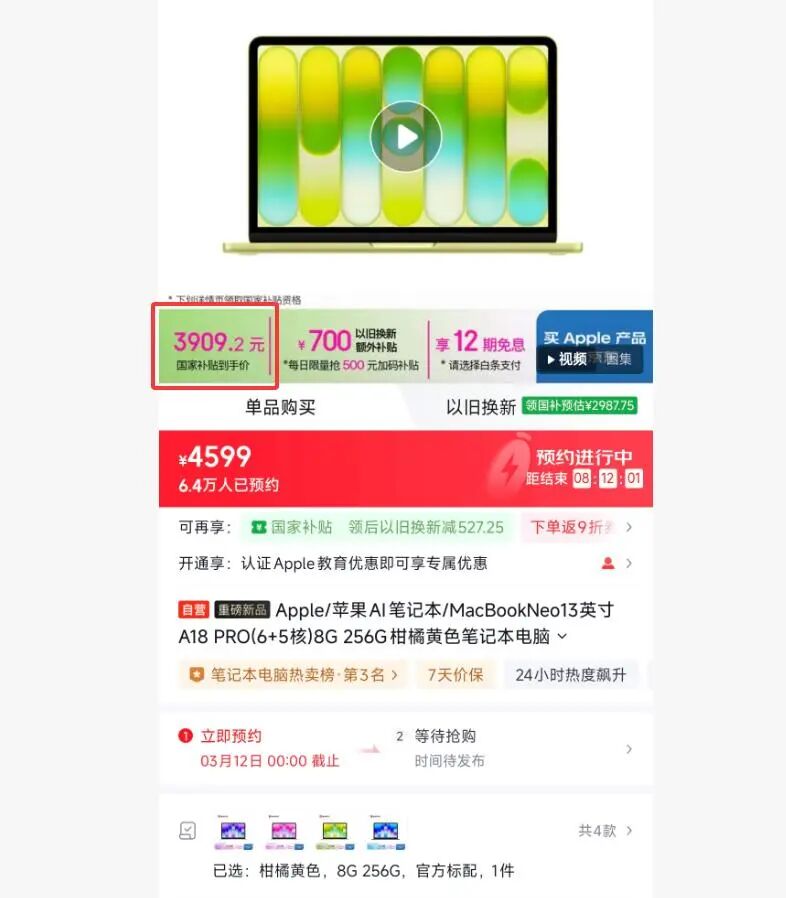Switch to the 视频 media tab

tap(566, 359)
